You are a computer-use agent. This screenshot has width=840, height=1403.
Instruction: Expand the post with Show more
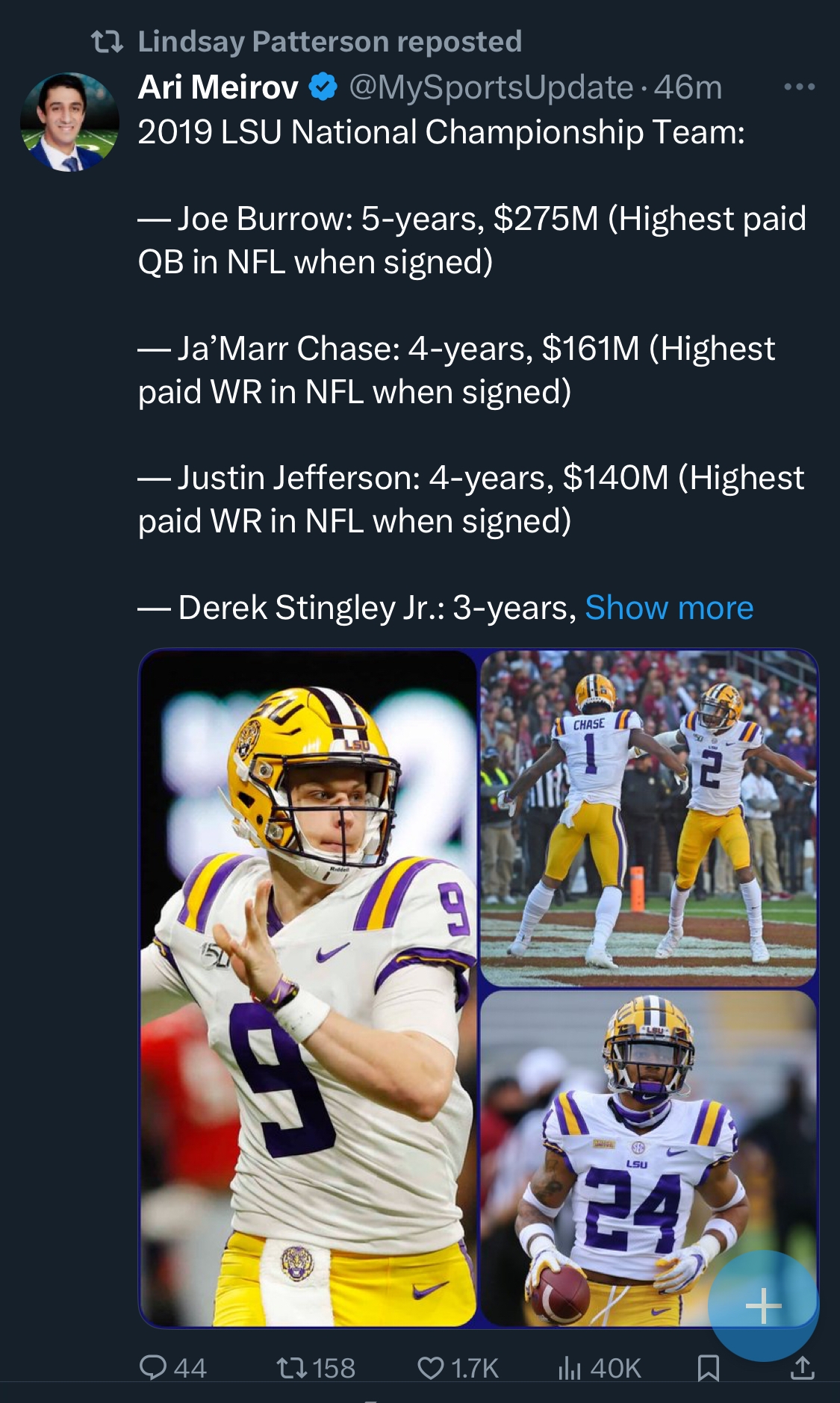[x=669, y=608]
